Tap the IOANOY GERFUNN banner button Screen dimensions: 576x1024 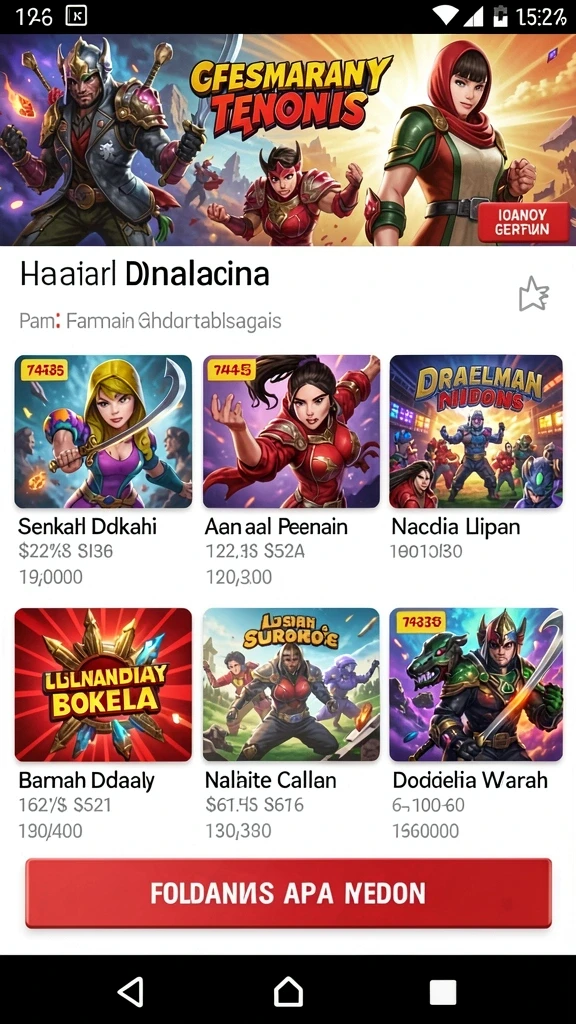pyautogui.click(x=521, y=222)
